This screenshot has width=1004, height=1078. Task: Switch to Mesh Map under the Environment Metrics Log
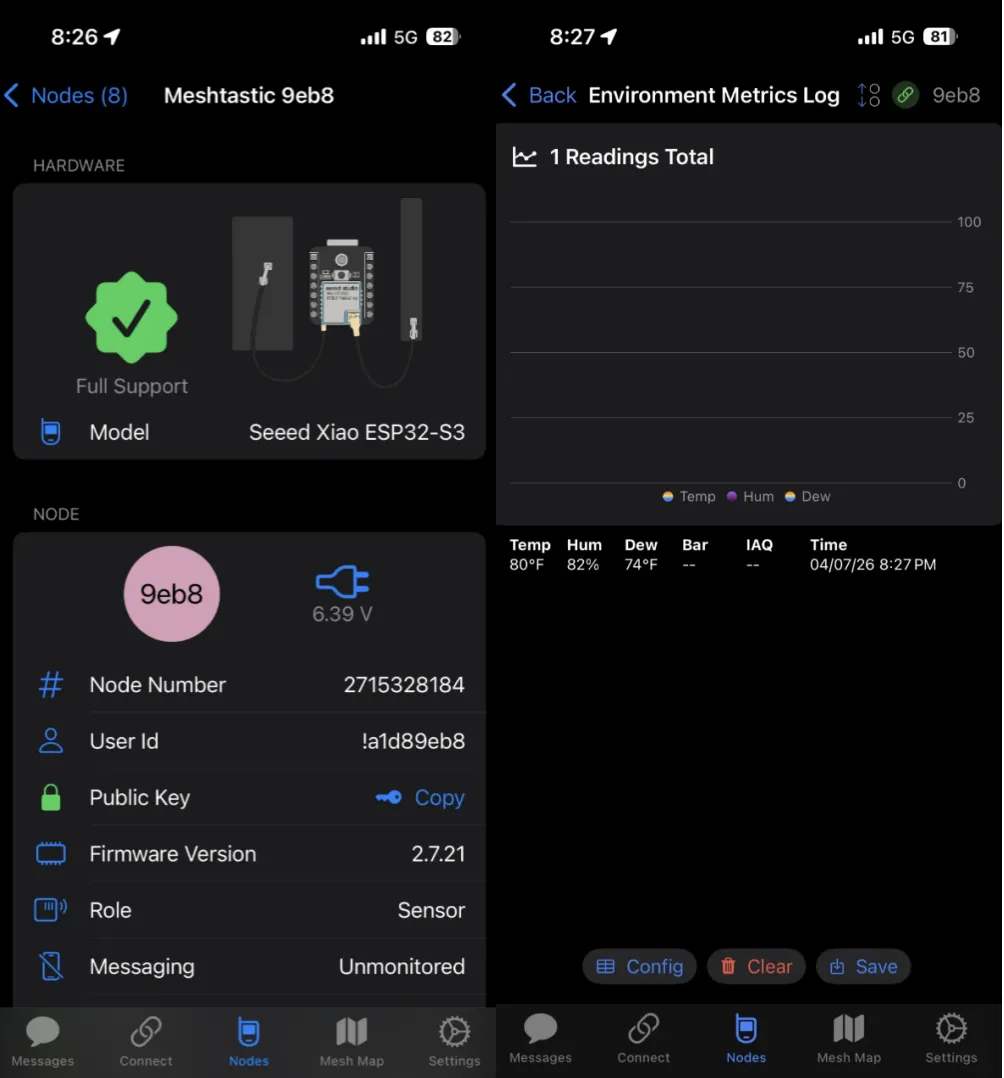[848, 1039]
